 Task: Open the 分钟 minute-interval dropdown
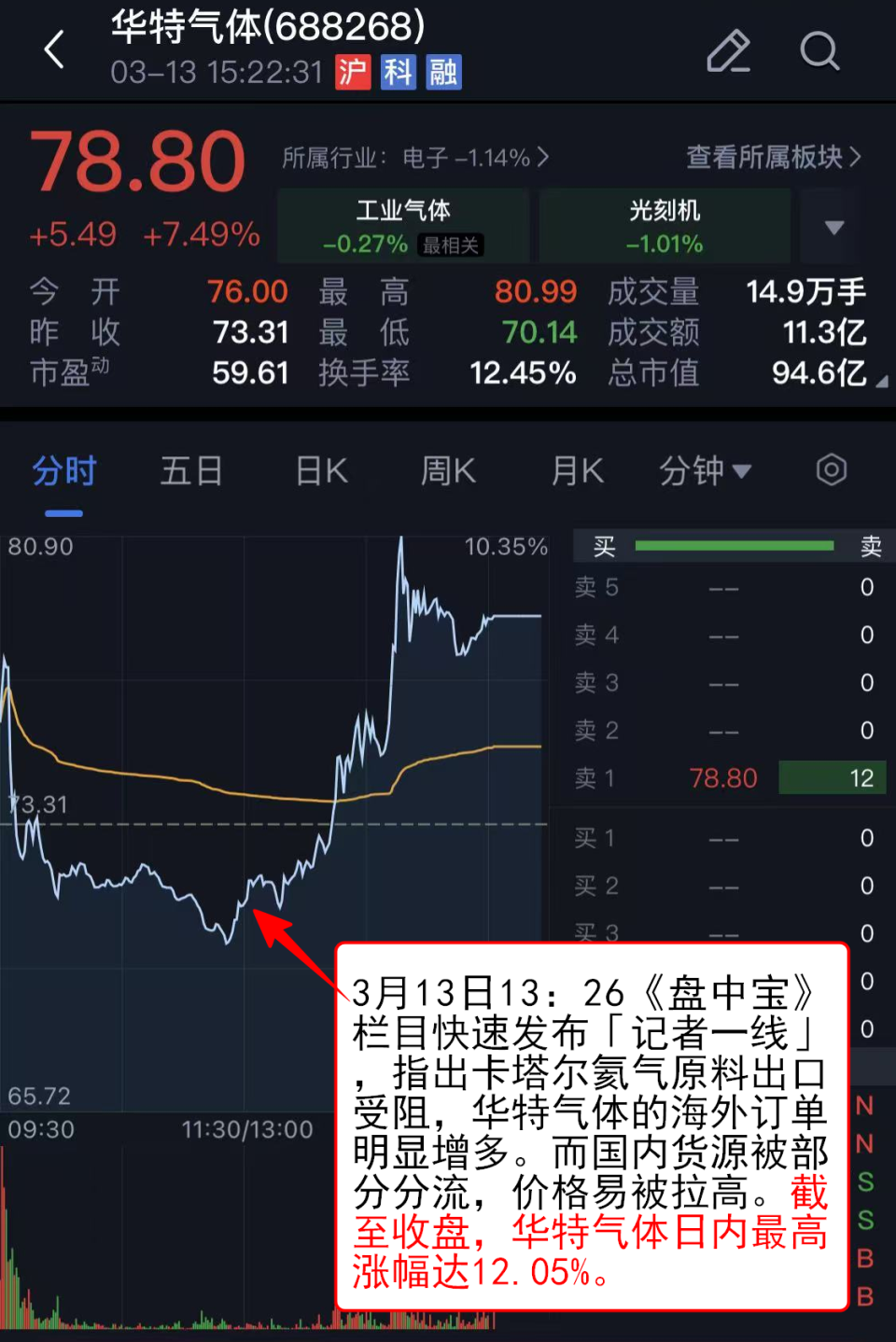click(707, 471)
